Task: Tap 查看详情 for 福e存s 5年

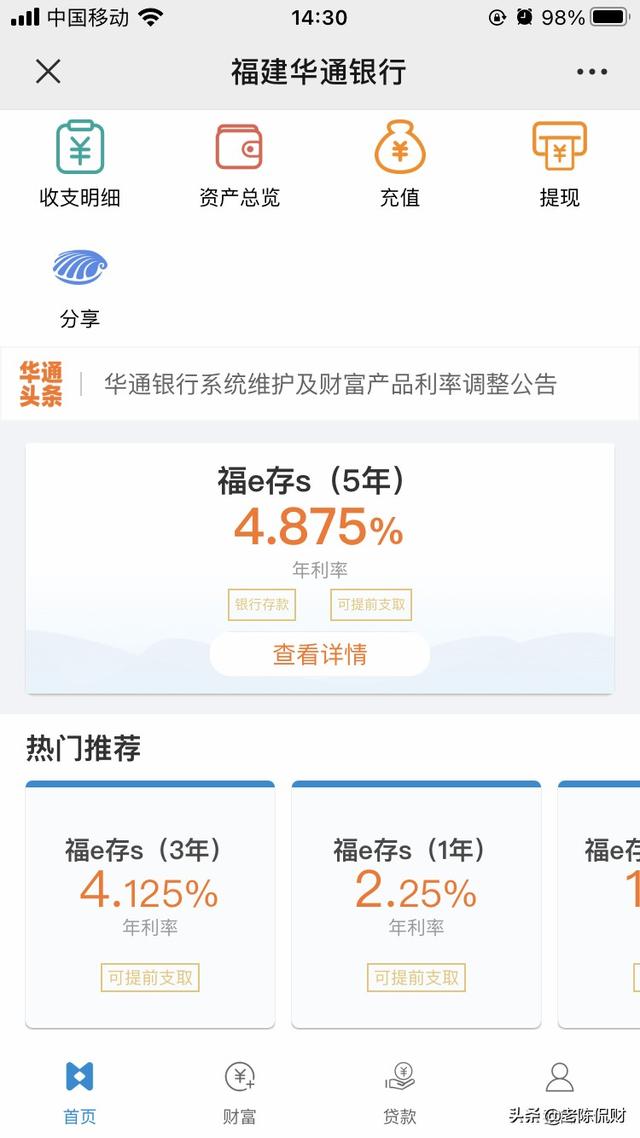Action: tap(320, 655)
